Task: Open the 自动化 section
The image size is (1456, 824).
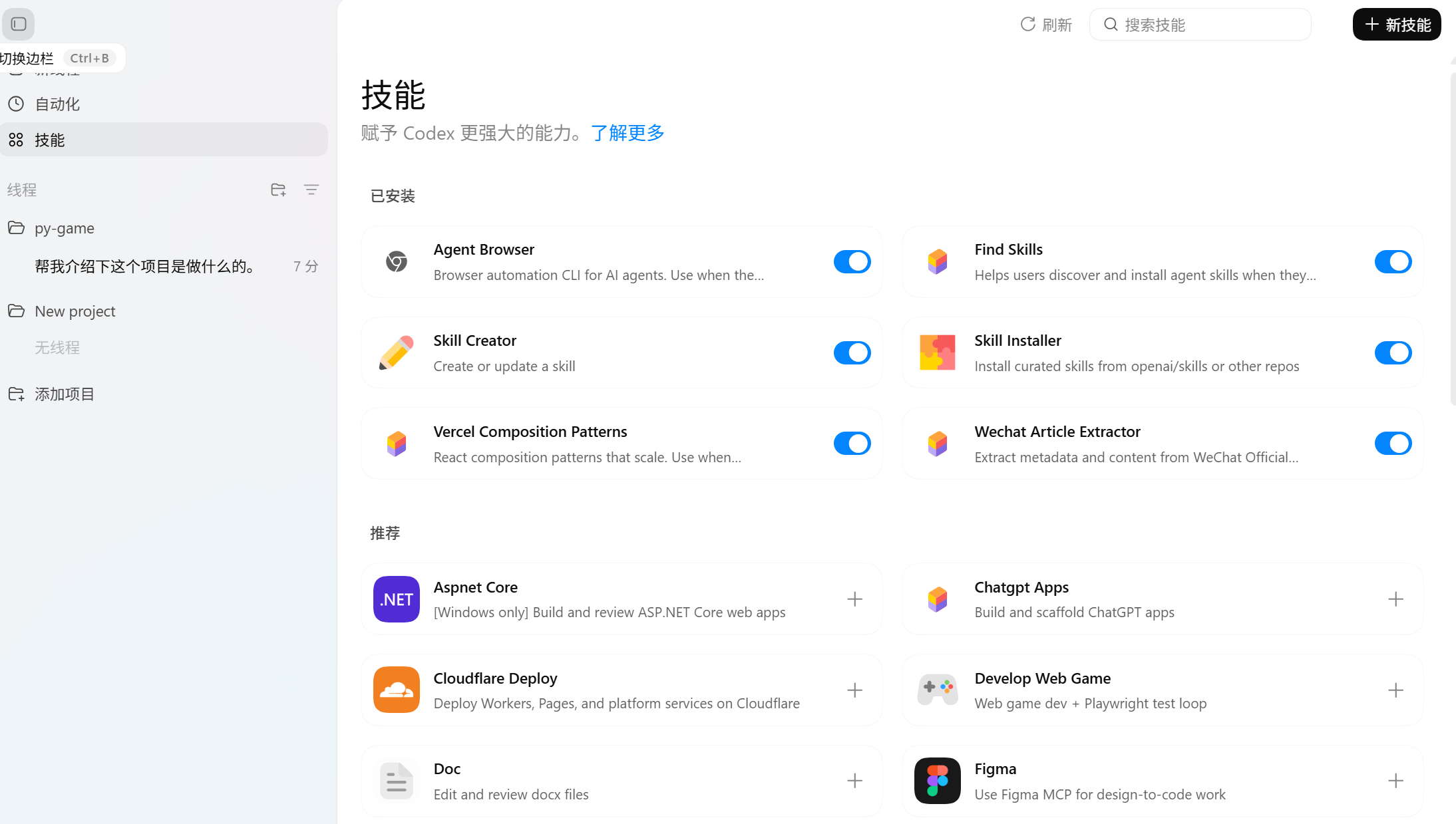Action: pyautogui.click(x=57, y=104)
